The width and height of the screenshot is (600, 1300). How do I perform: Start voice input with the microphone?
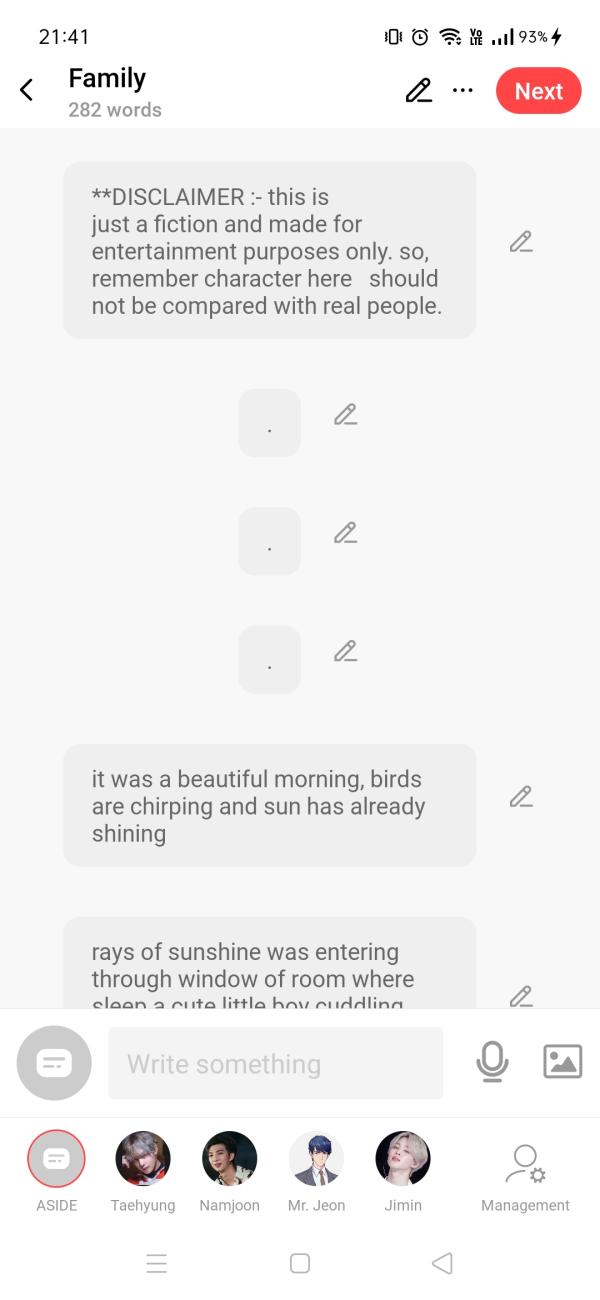tap(492, 1062)
